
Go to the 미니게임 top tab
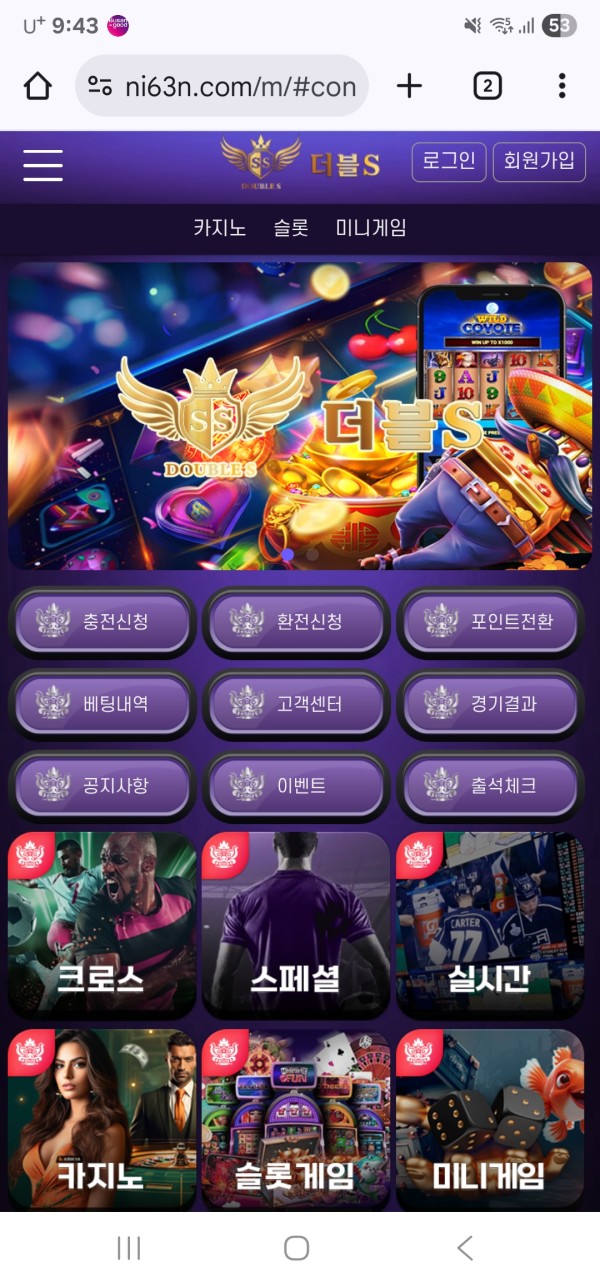tap(371, 228)
